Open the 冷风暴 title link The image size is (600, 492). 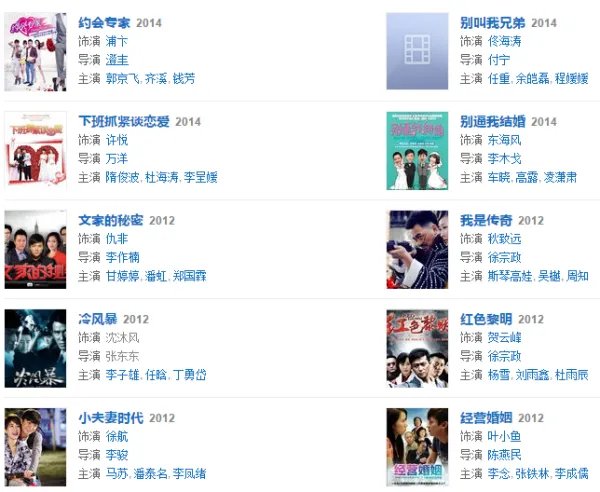[98, 319]
